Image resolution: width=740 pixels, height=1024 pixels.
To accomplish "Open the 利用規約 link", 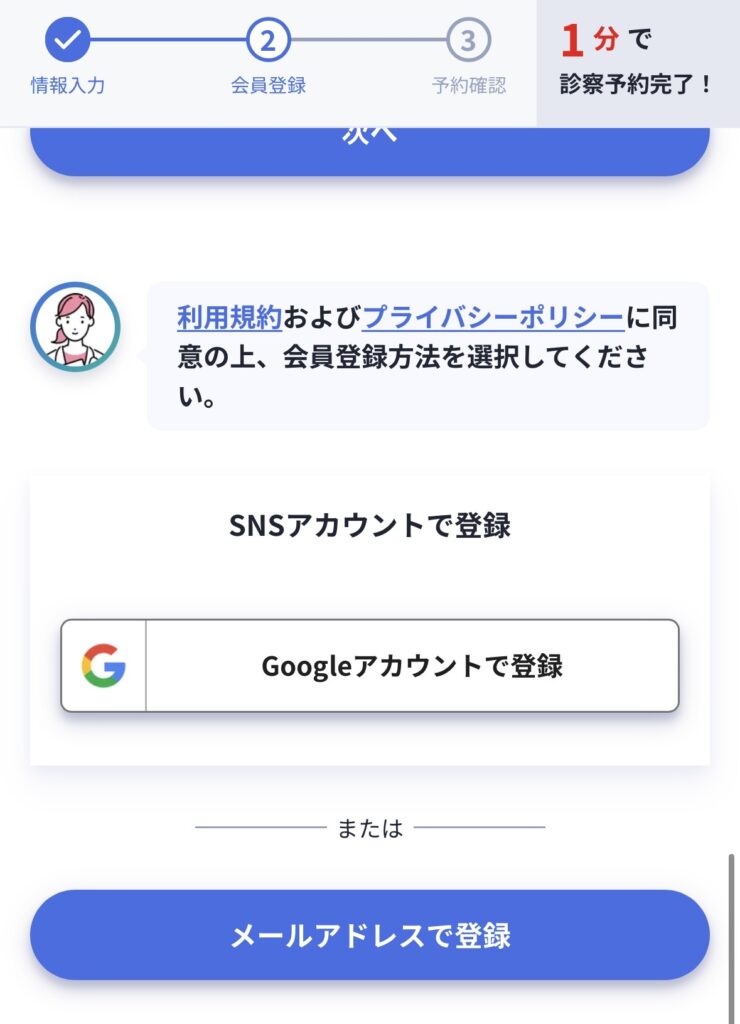I will click(x=229, y=318).
